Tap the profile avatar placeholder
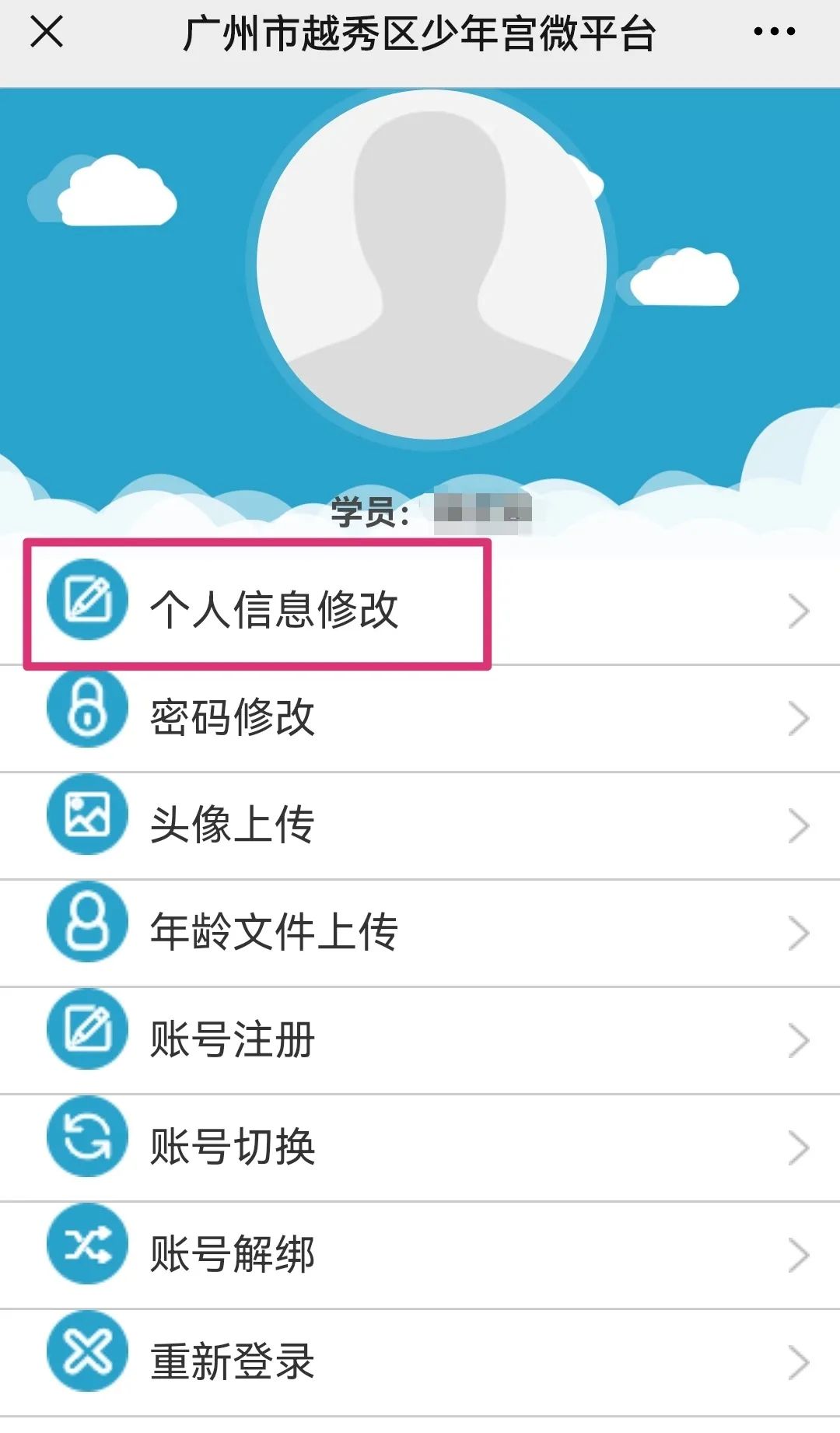Image resolution: width=840 pixels, height=1433 pixels. pos(432,265)
